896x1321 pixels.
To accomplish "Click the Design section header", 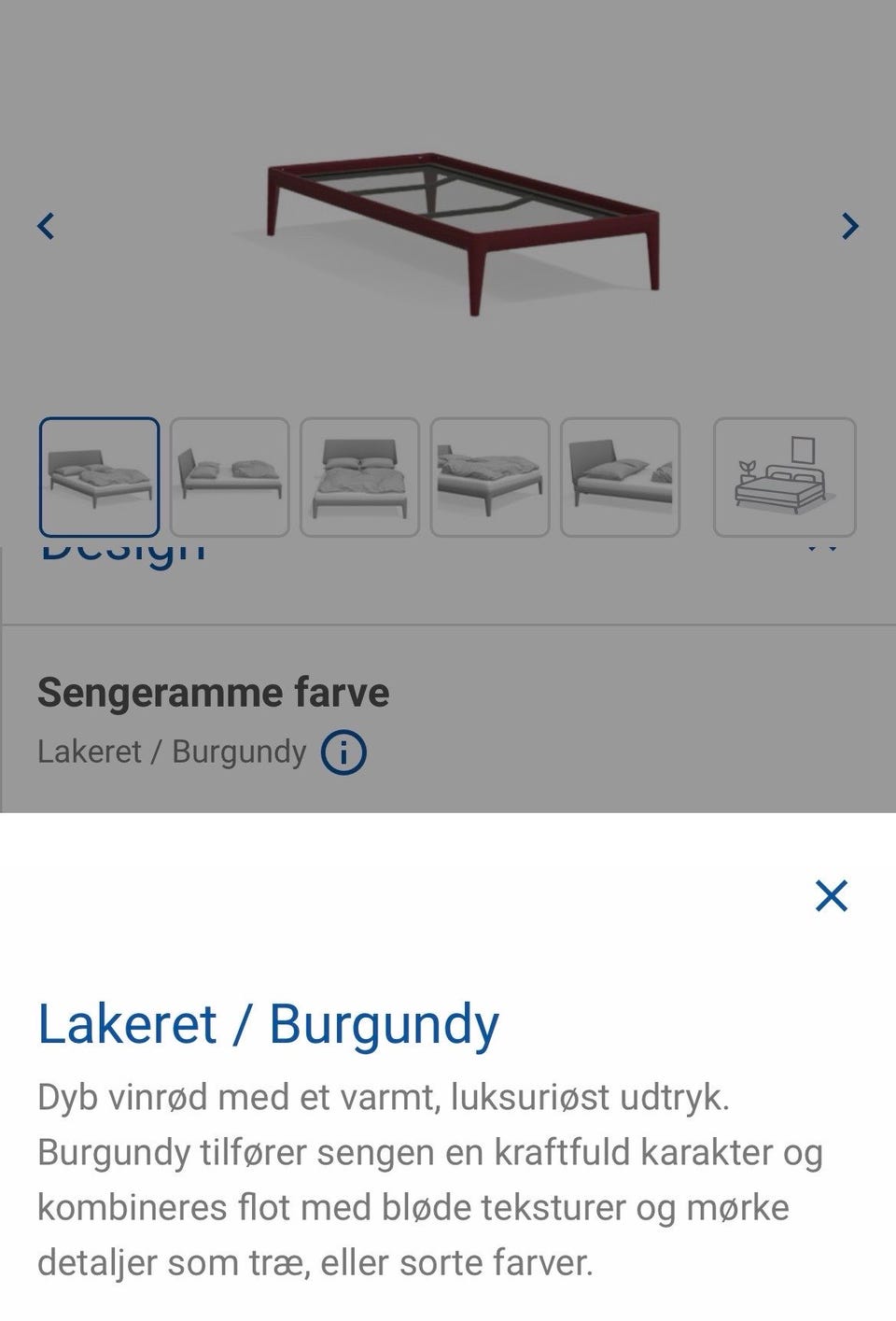I will (x=121, y=546).
